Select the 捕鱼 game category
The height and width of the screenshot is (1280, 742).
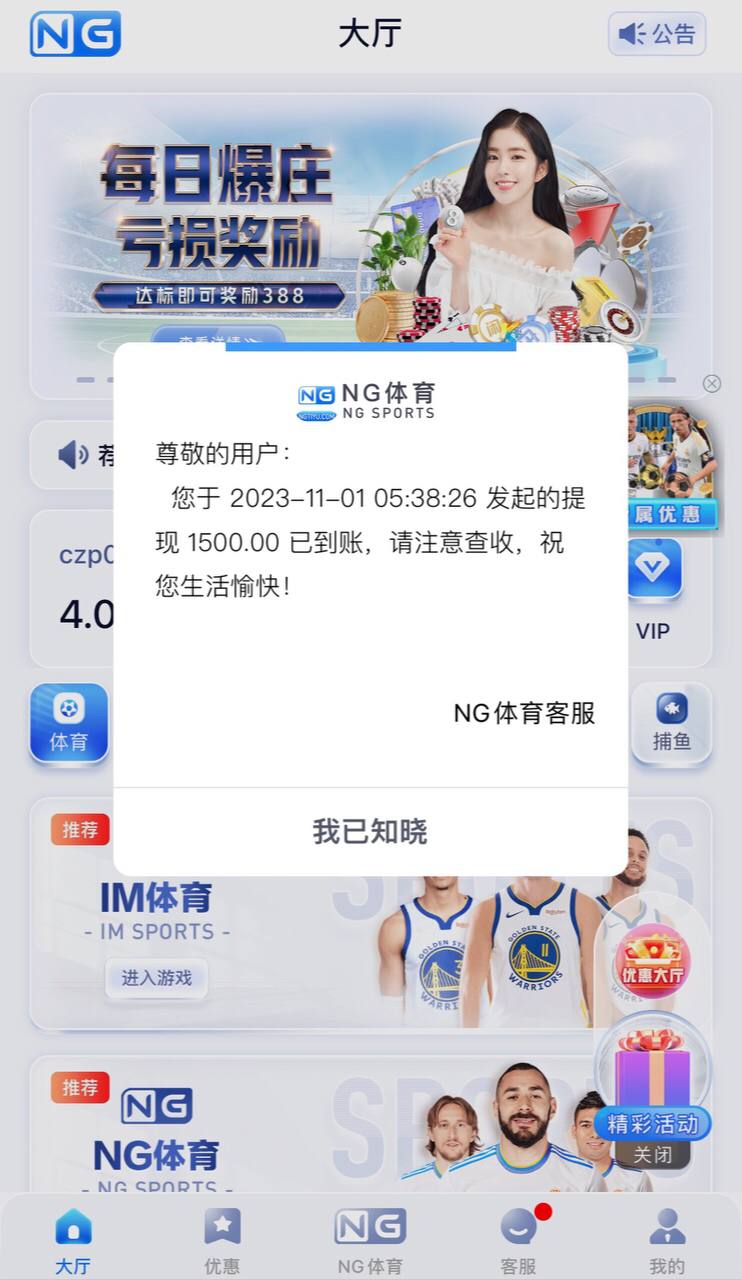[x=672, y=724]
